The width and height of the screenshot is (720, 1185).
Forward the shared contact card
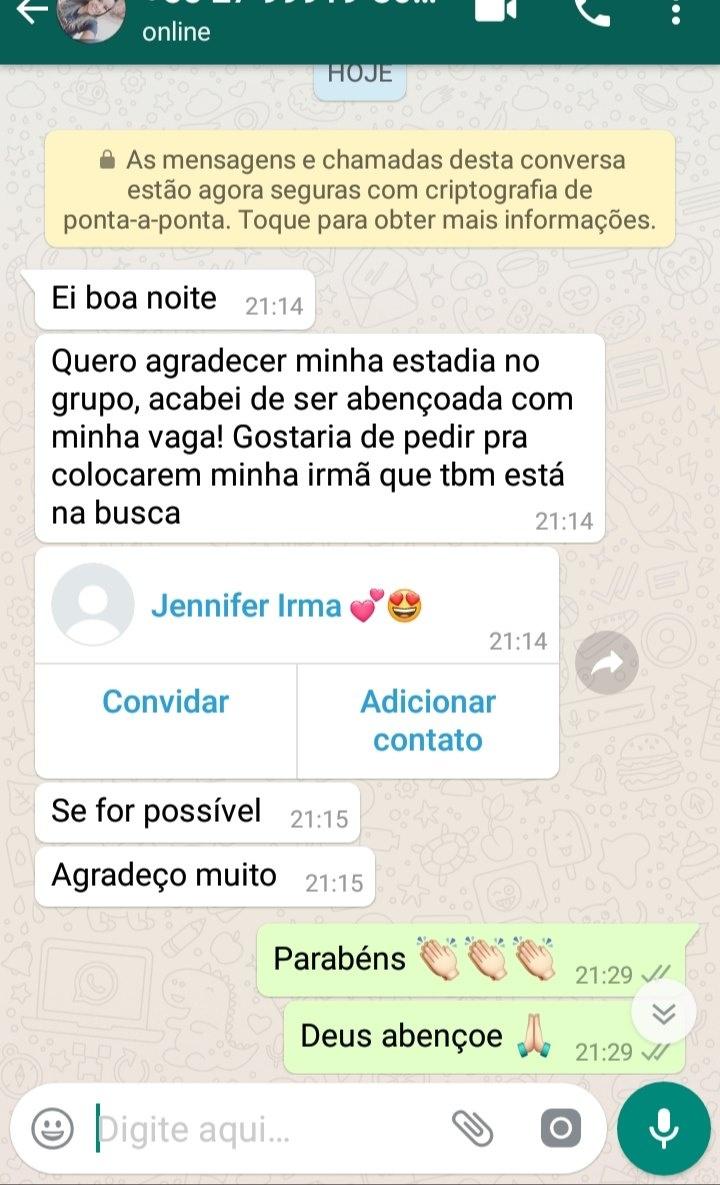[x=607, y=662]
